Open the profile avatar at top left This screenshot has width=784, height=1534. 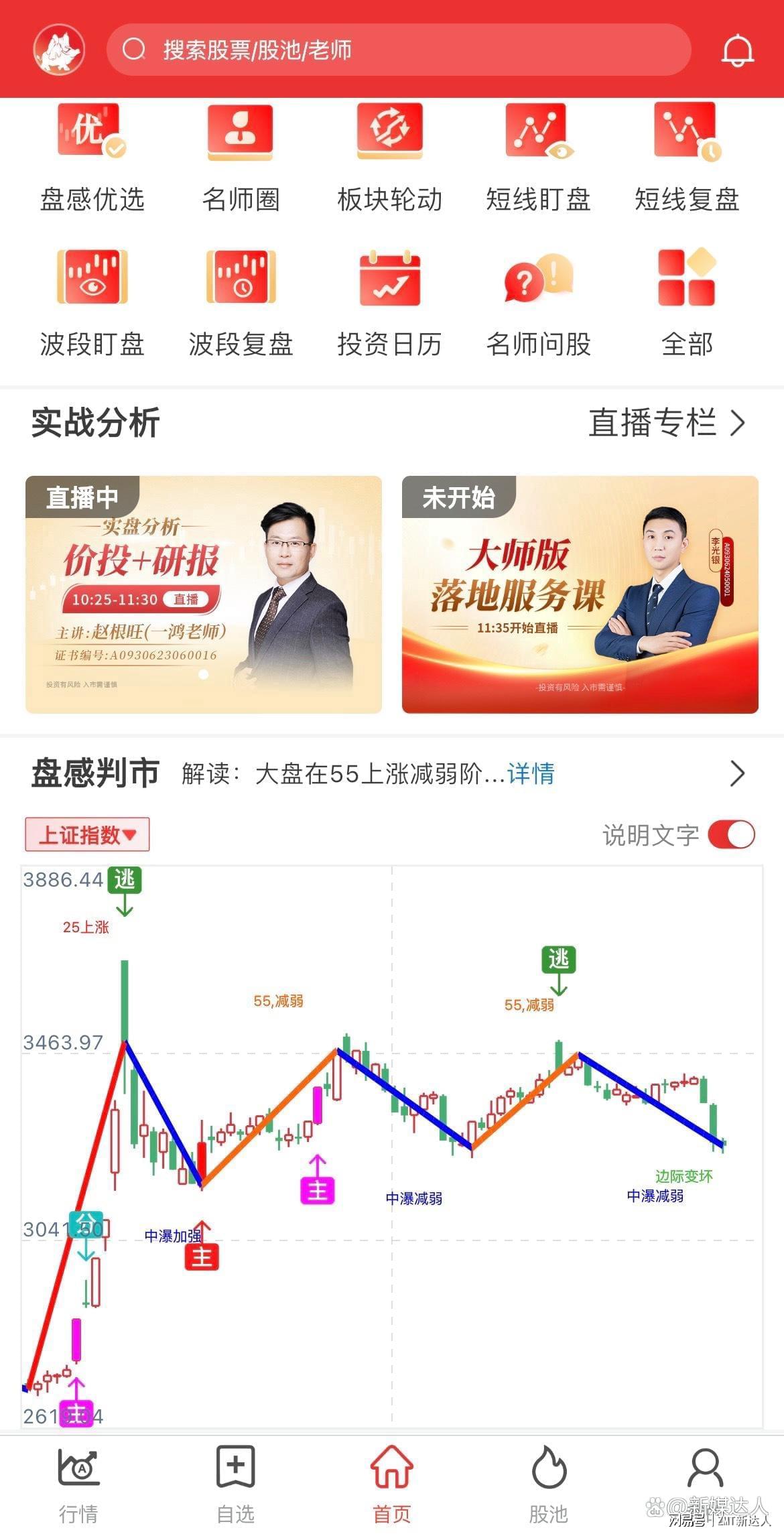point(59,50)
